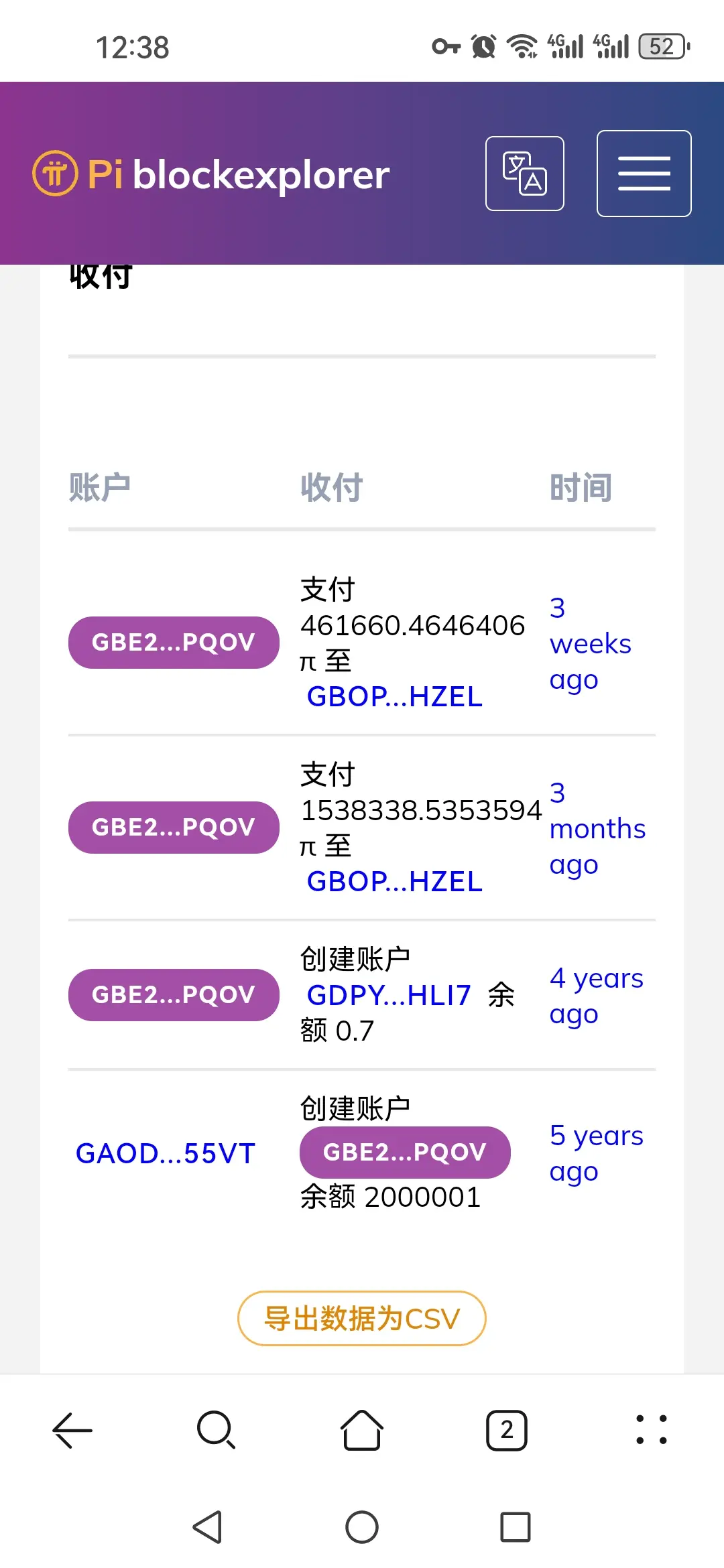
Task: Open the hamburger navigation menu
Action: click(644, 174)
